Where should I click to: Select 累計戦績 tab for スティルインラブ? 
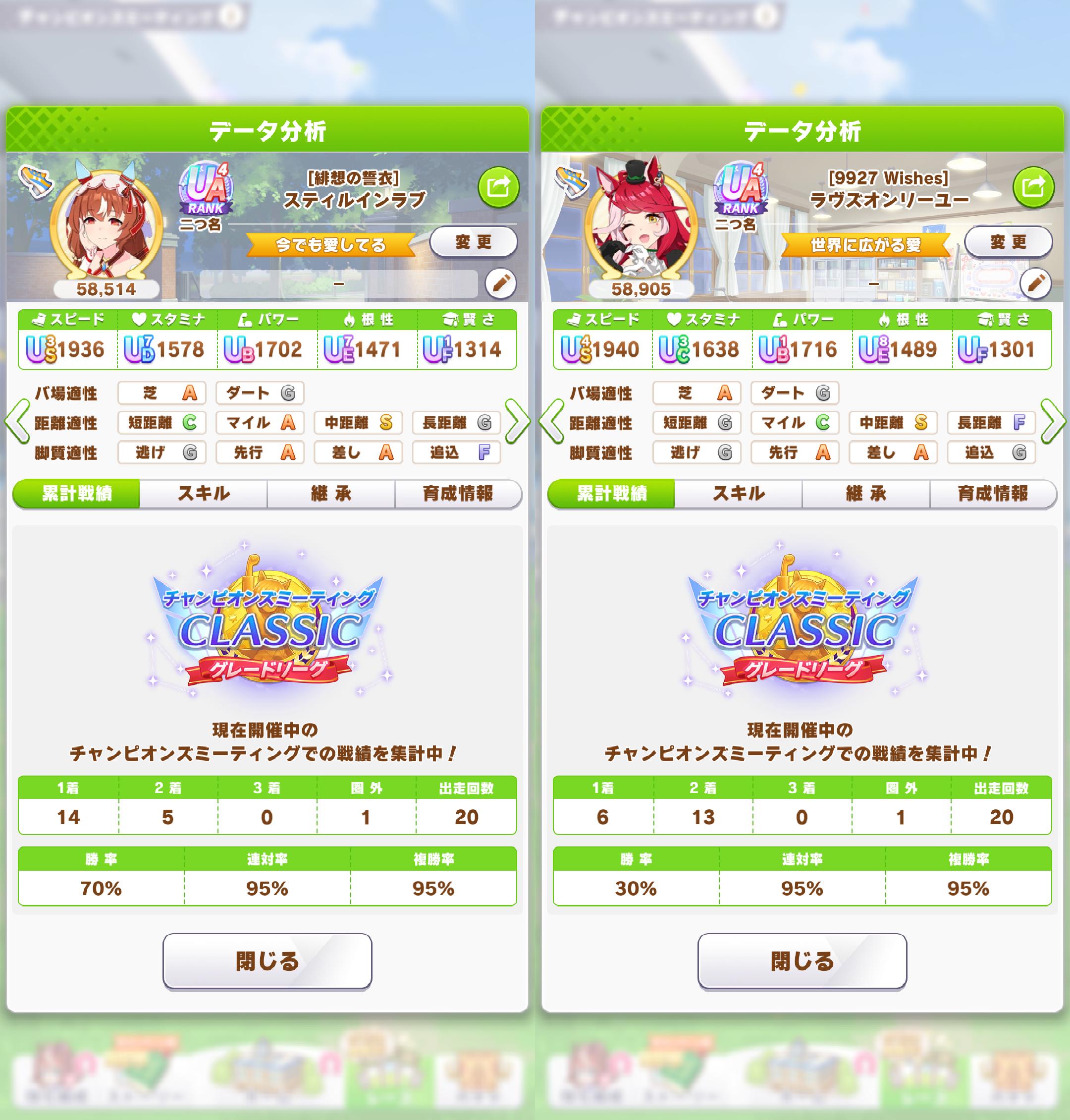coord(76,494)
